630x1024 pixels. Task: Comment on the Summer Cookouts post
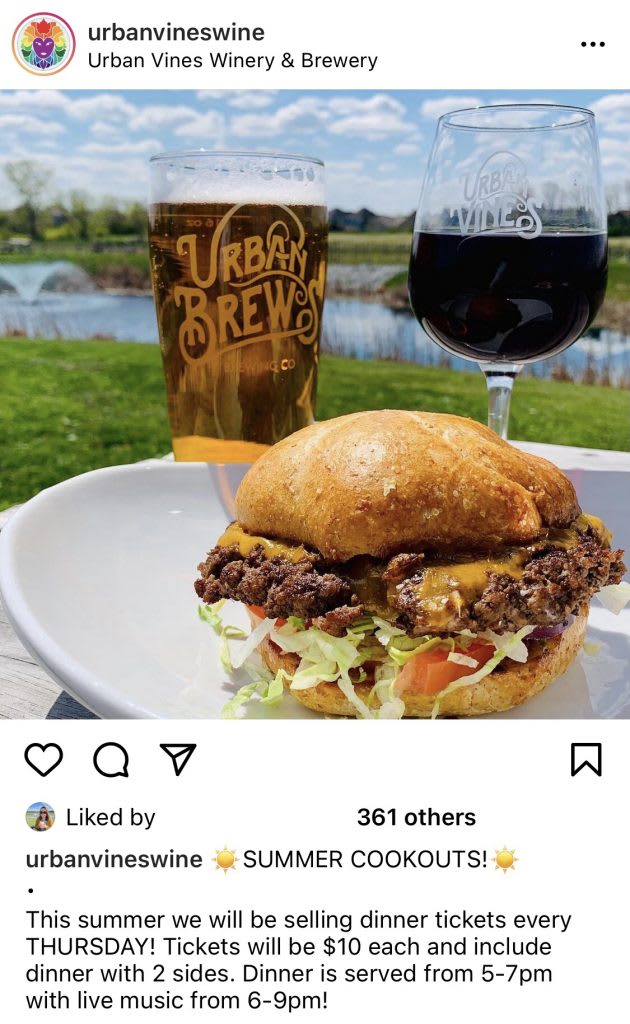[110, 760]
